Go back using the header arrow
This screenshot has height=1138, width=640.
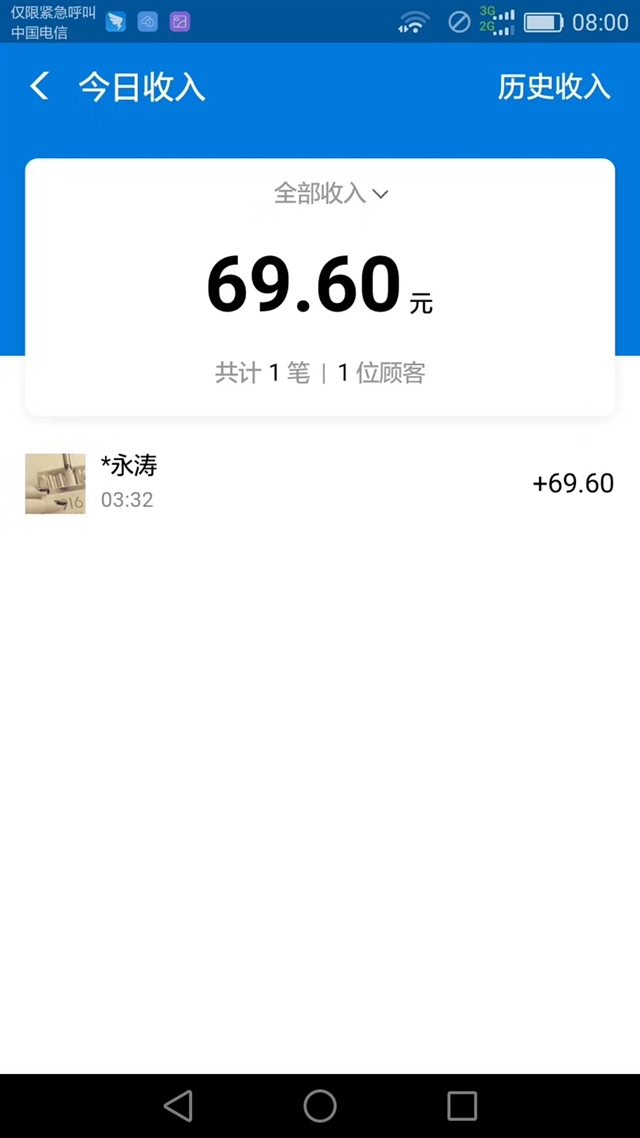(39, 86)
